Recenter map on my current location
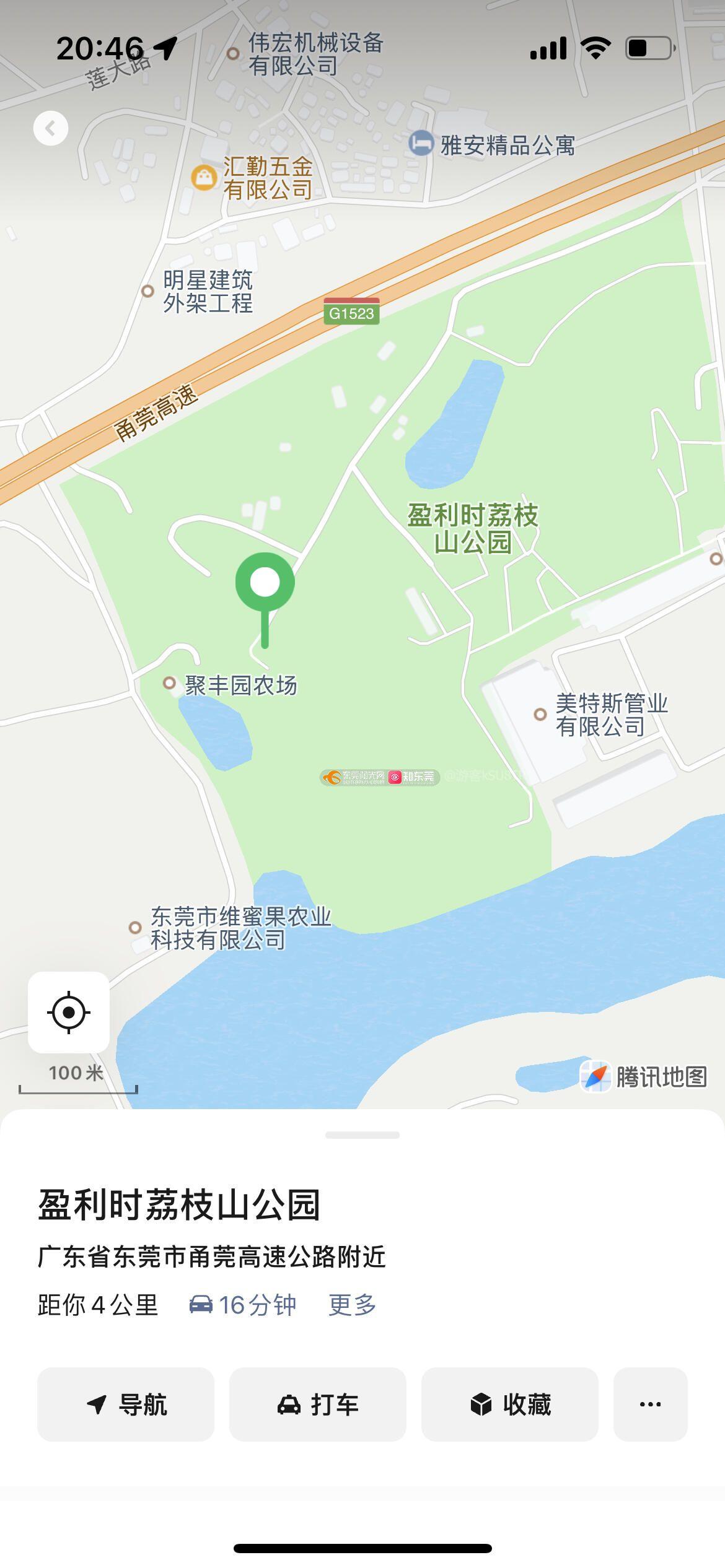The height and width of the screenshot is (1568, 725). click(x=69, y=1013)
